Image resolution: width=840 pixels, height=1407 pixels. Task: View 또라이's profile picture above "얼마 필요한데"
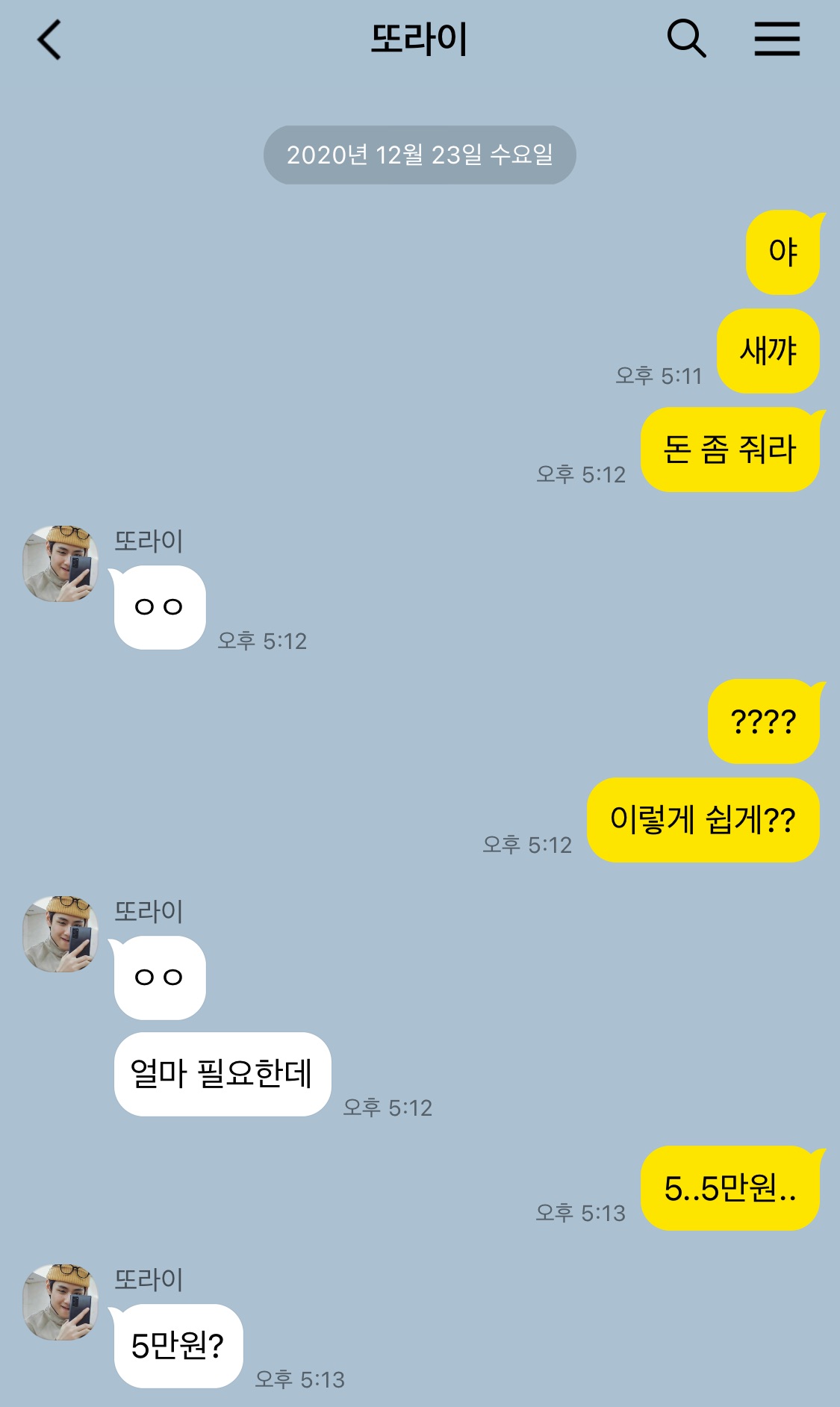click(61, 934)
